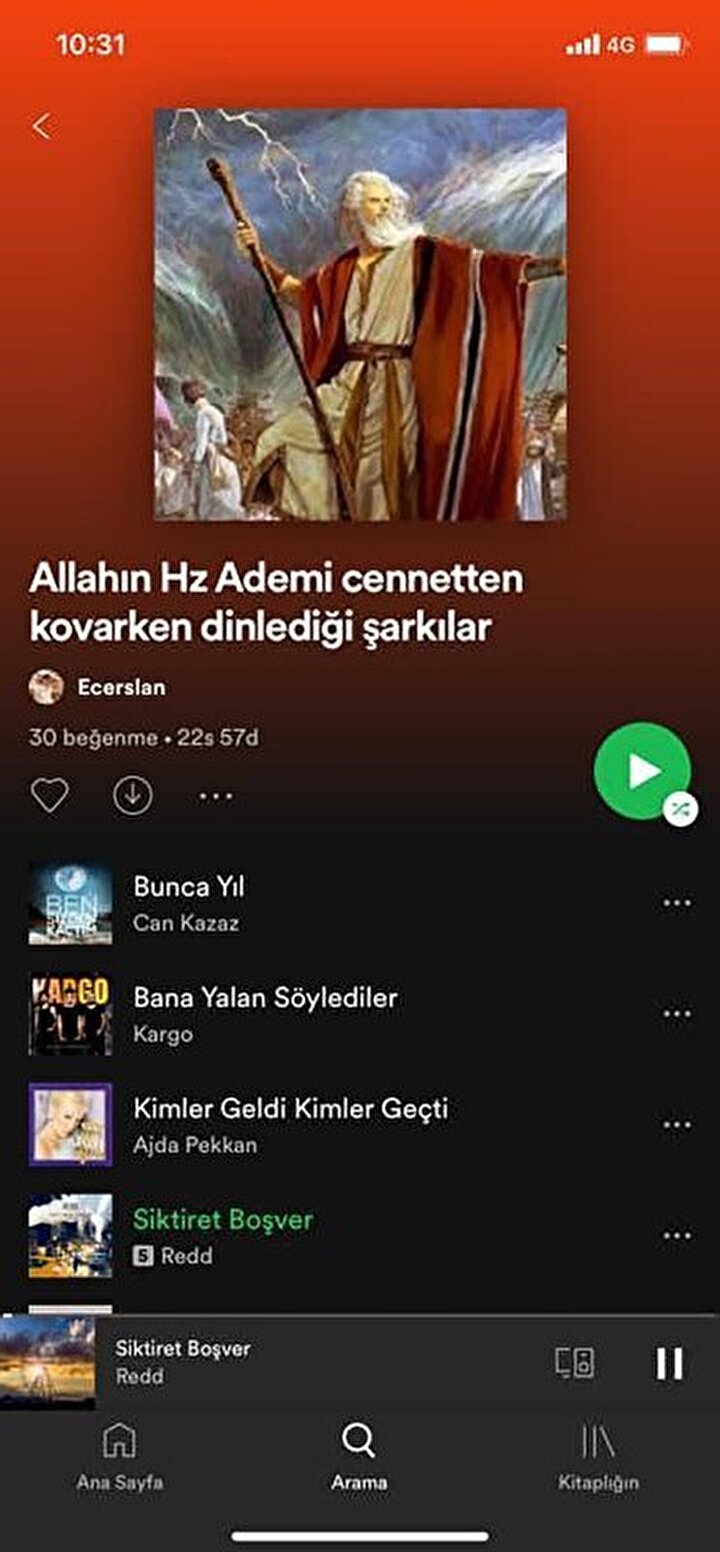Open options for Bunca Yıl
Image resolution: width=720 pixels, height=1552 pixels.
coord(677,904)
